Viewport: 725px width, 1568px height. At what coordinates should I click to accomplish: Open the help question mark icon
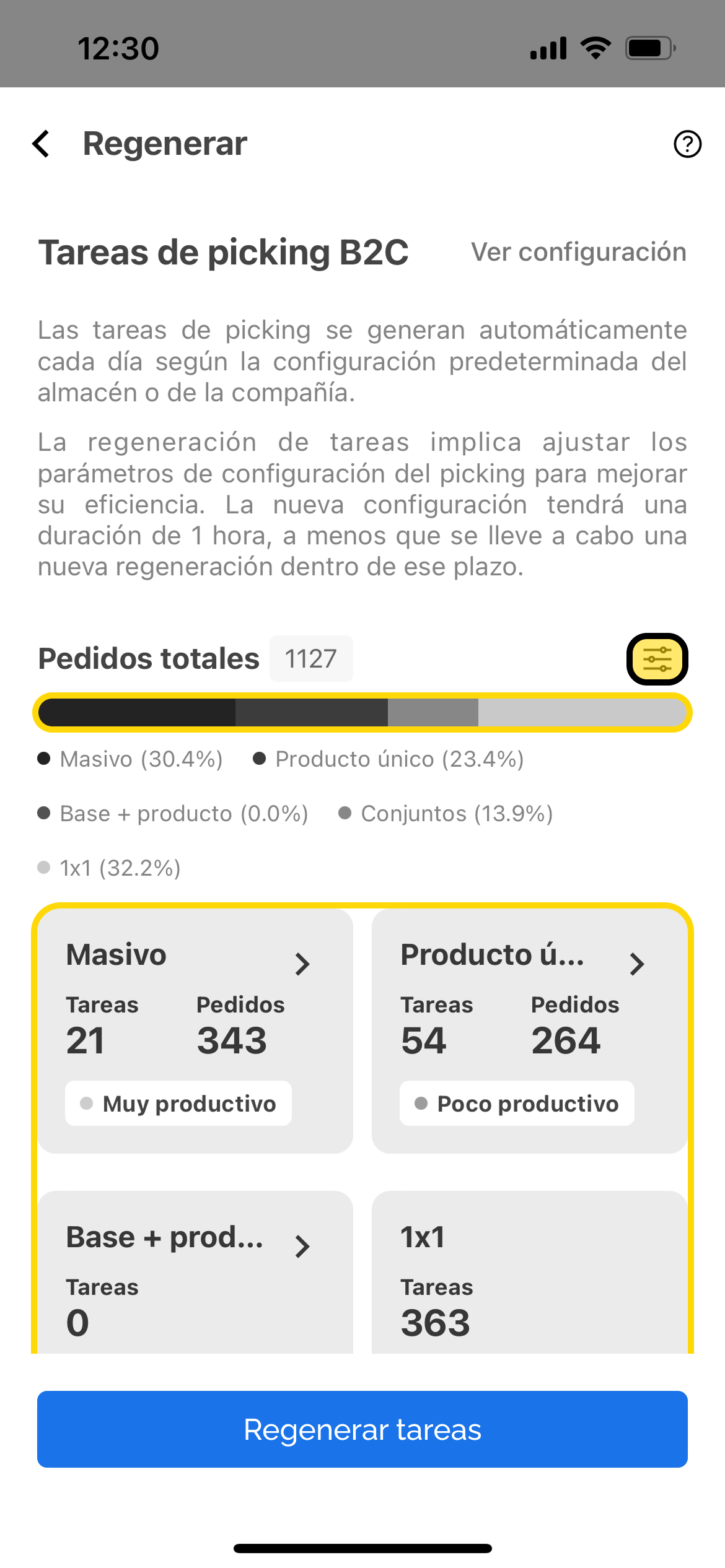tap(687, 144)
